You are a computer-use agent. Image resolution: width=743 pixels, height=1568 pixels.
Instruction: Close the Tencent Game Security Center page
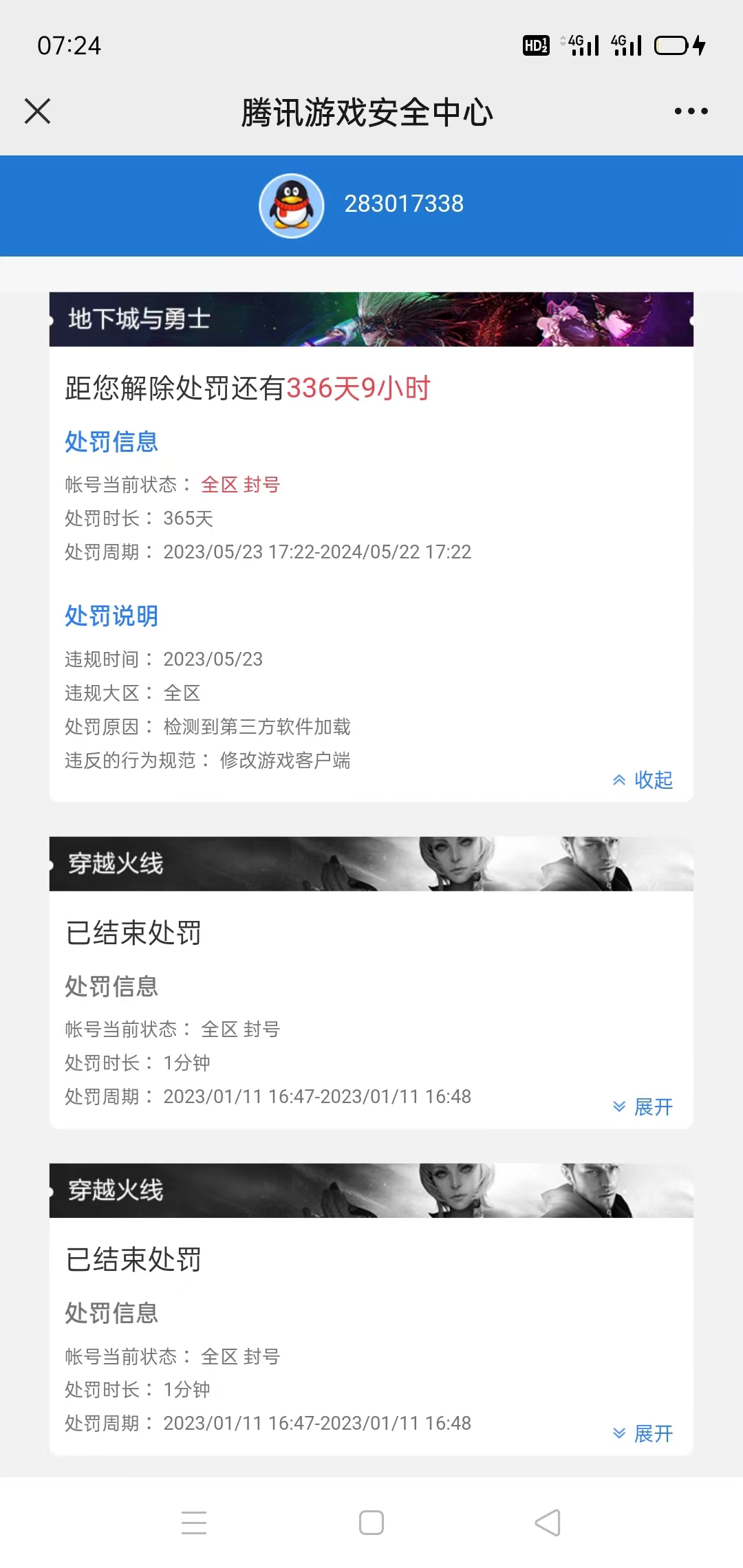pos(37,111)
